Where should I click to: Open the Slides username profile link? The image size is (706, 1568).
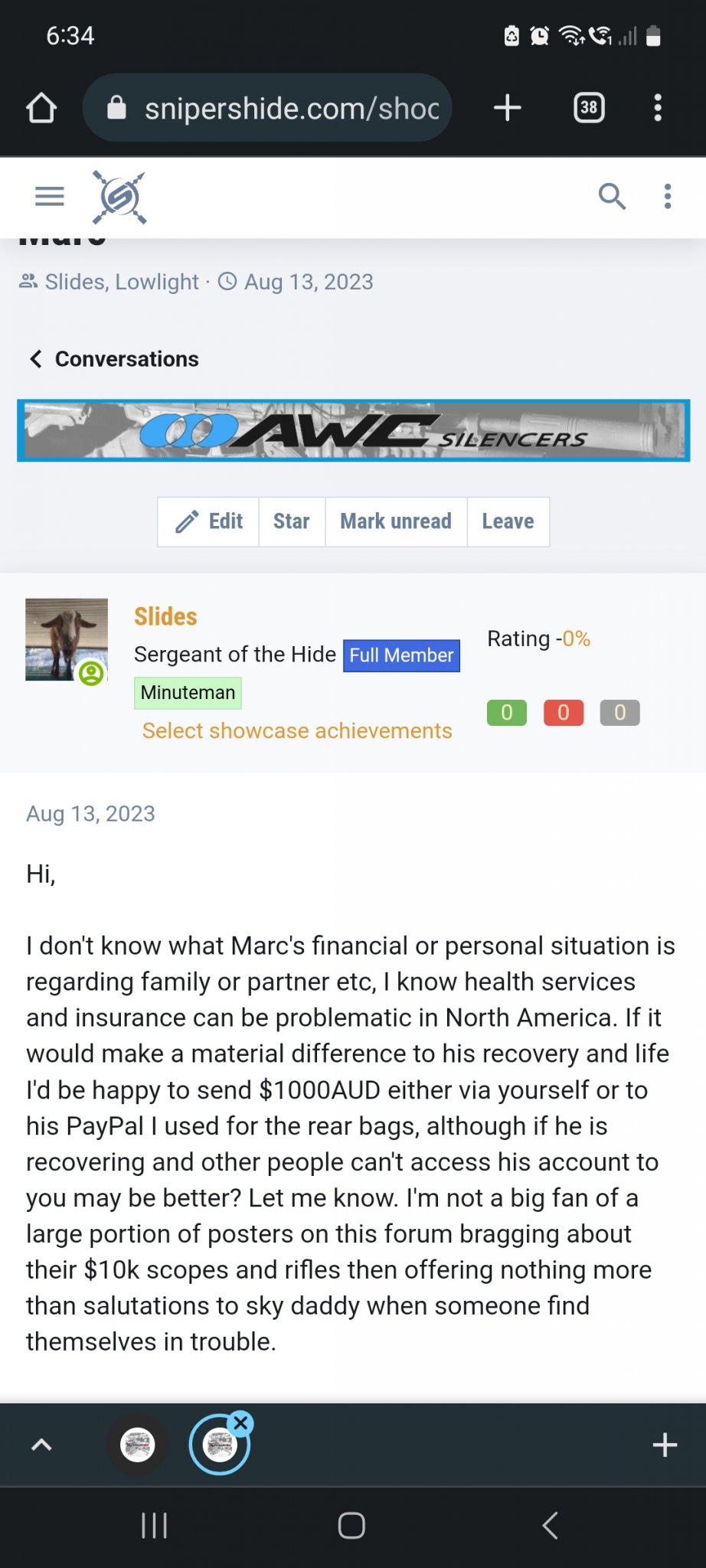165,616
